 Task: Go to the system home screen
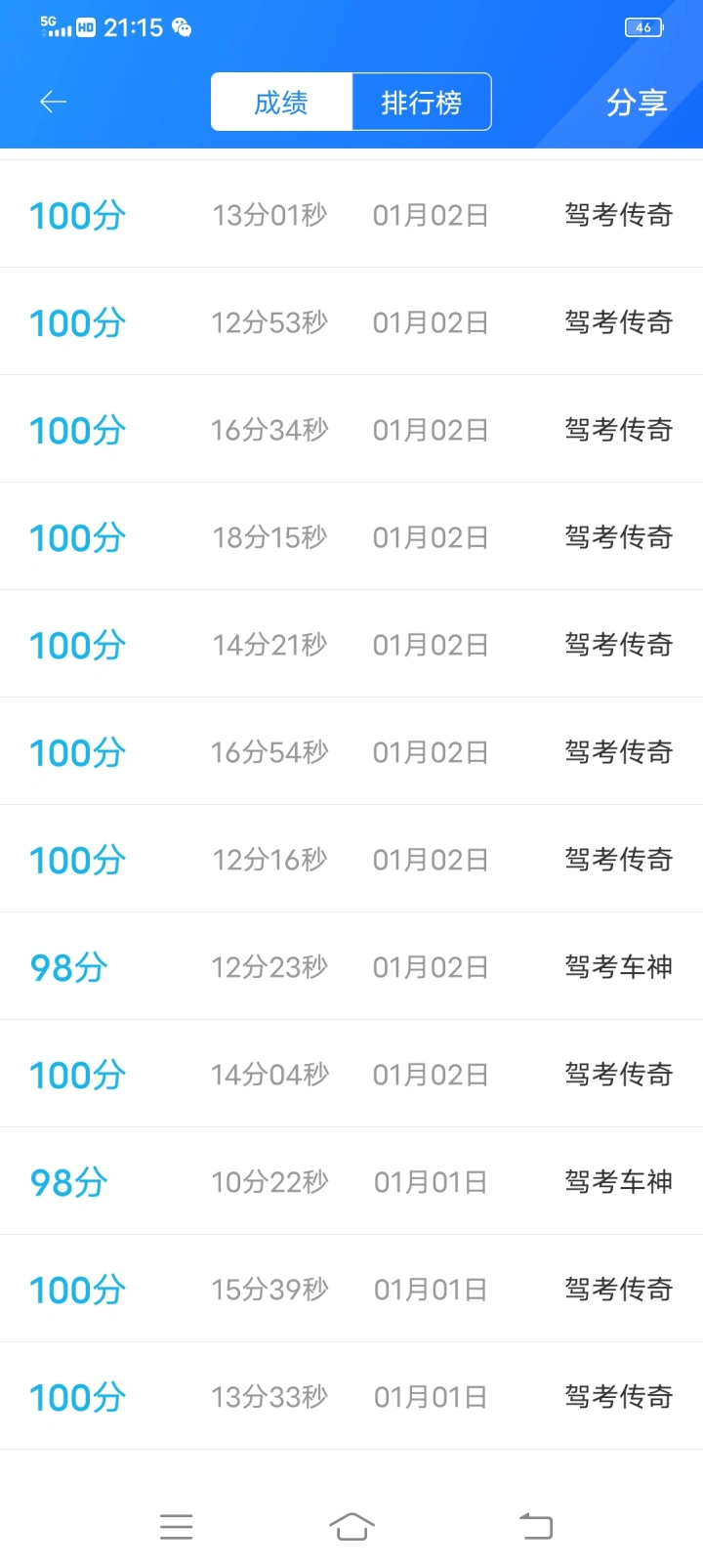click(x=351, y=1526)
